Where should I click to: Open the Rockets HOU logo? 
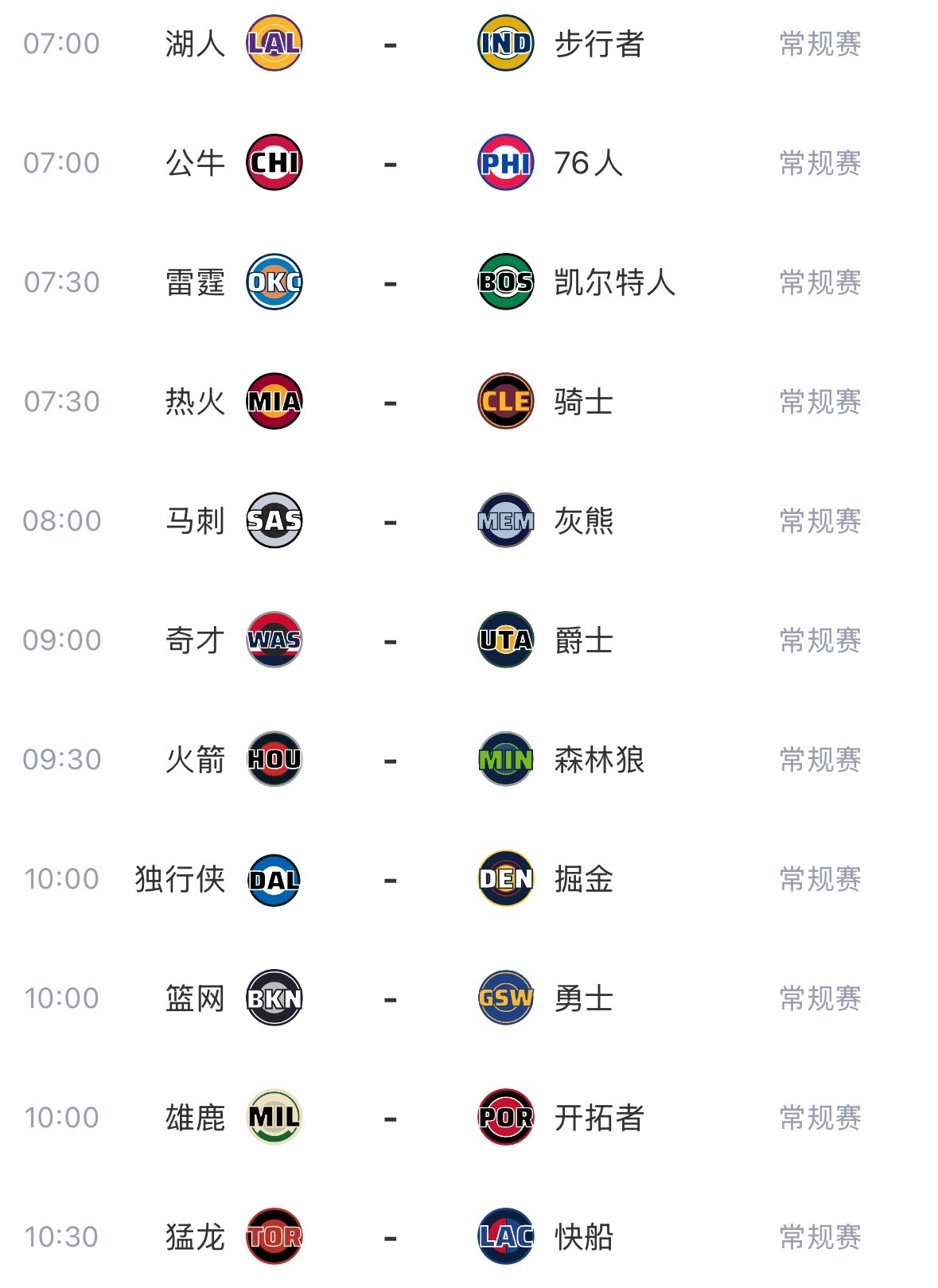pyautogui.click(x=274, y=760)
